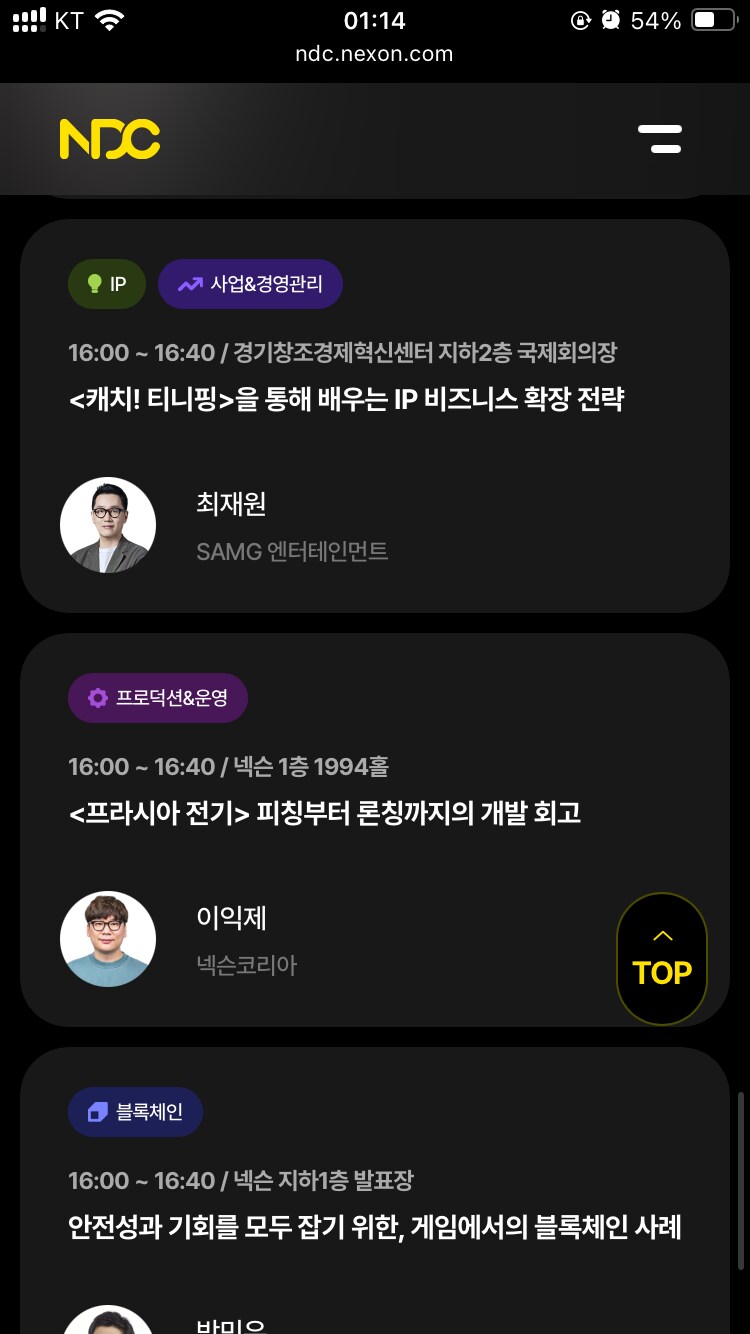
Task: Toggle the 프로덕션&운영 category filter
Action: click(x=157, y=697)
